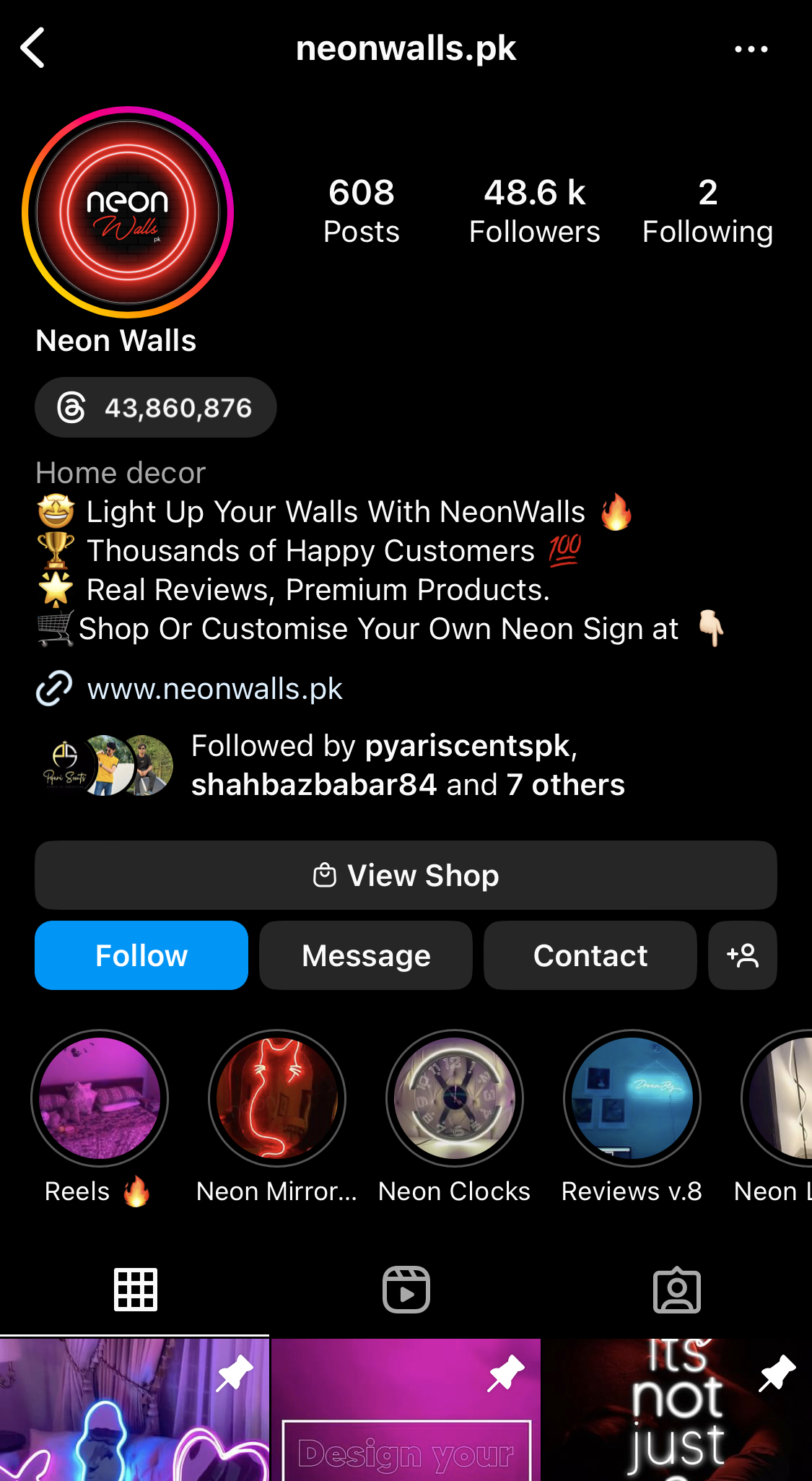Message Neon Walls
Viewport: 812px width, 1481px height.
click(366, 955)
